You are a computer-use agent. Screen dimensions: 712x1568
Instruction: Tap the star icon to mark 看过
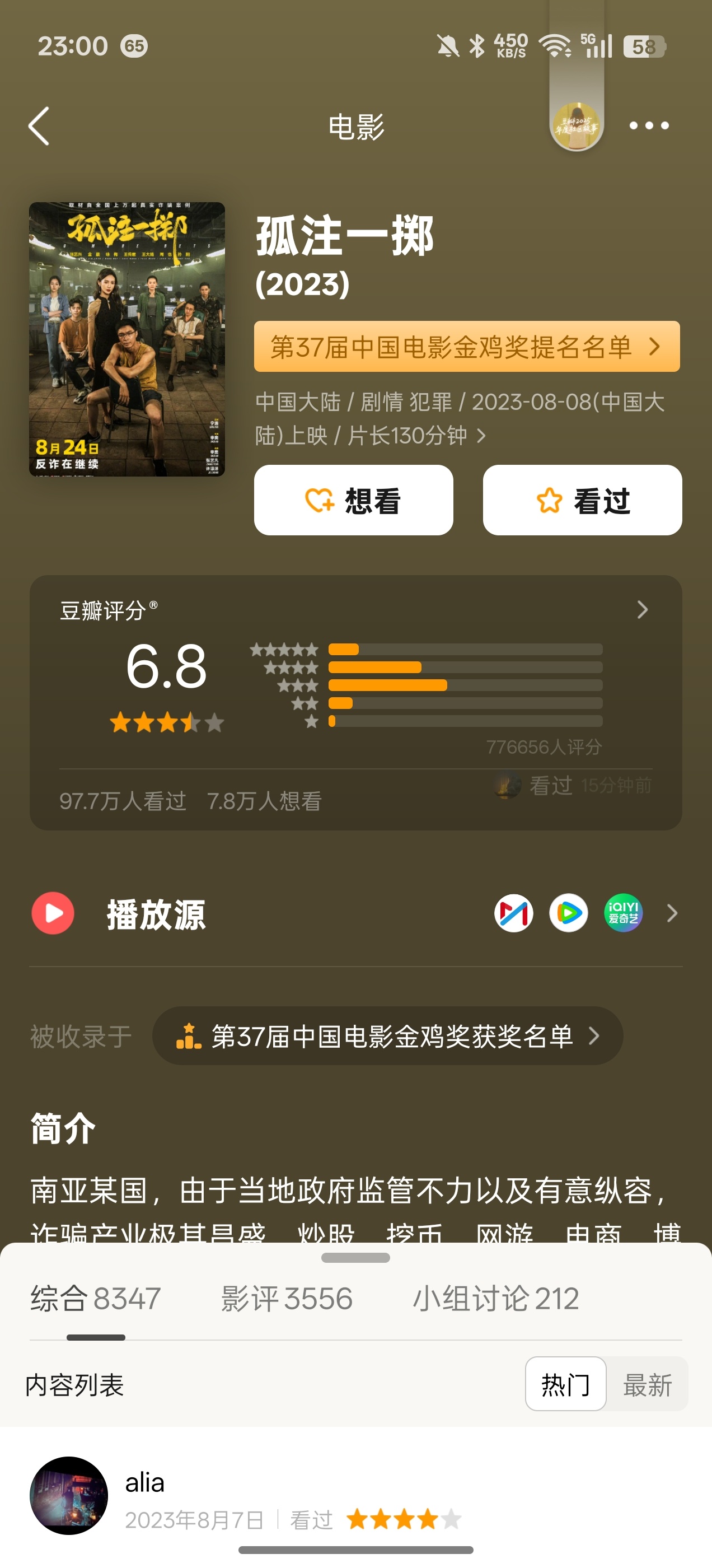550,498
